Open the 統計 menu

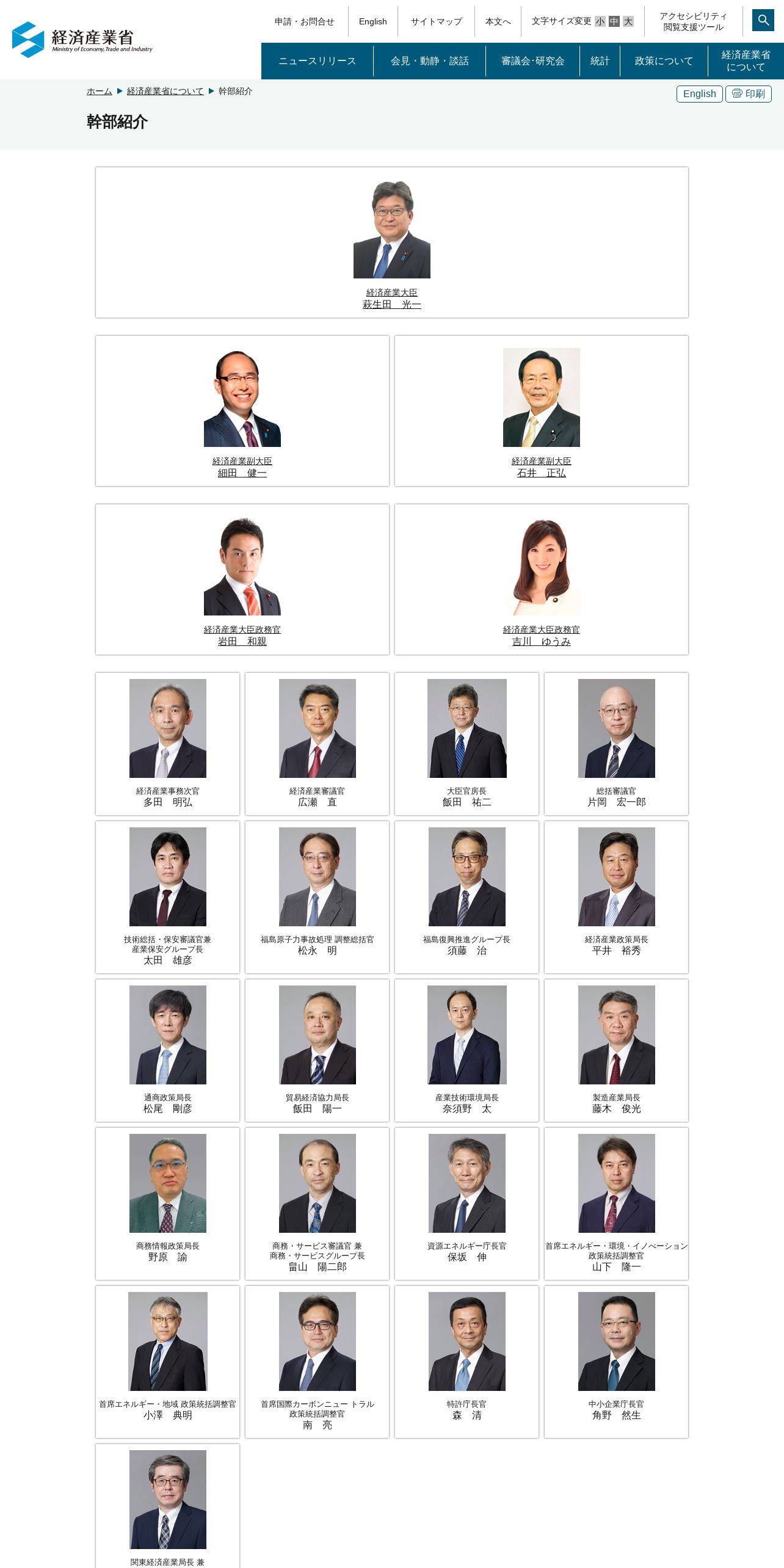pos(600,61)
